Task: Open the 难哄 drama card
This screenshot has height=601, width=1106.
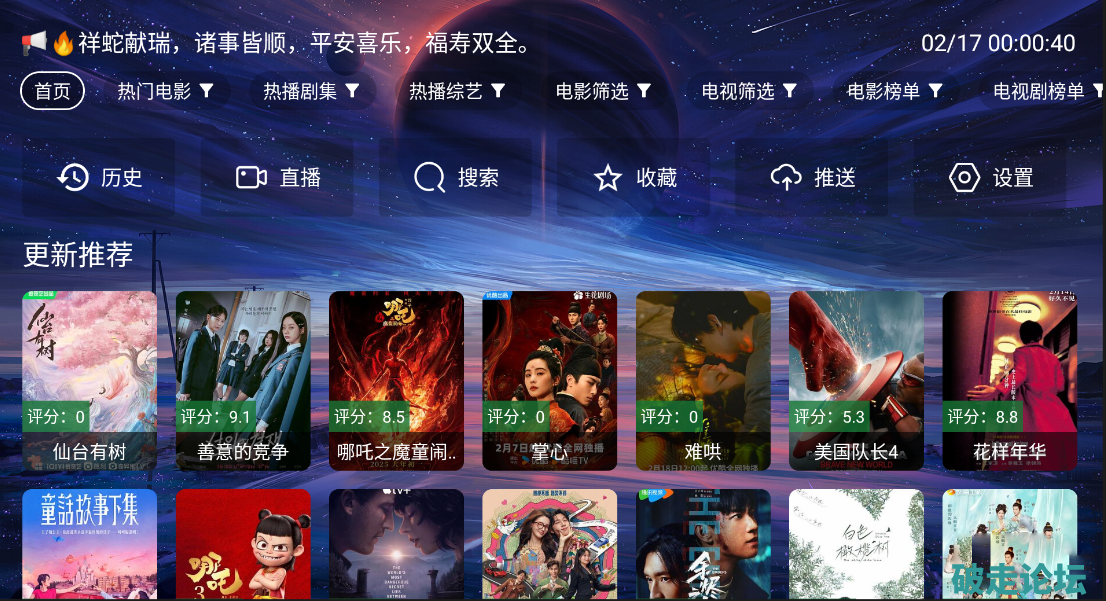Action: pyautogui.click(x=703, y=380)
